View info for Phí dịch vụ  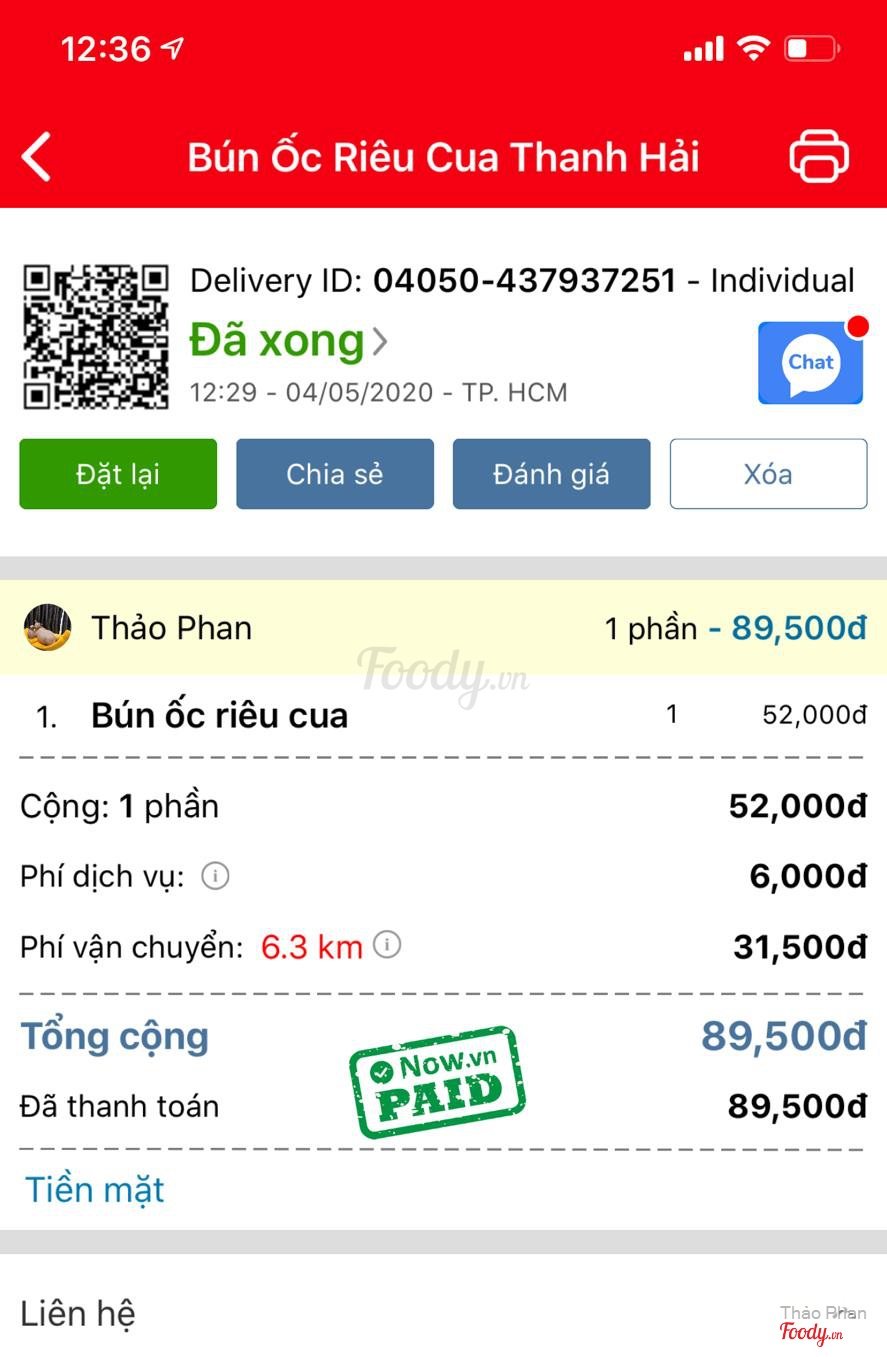coord(215,876)
